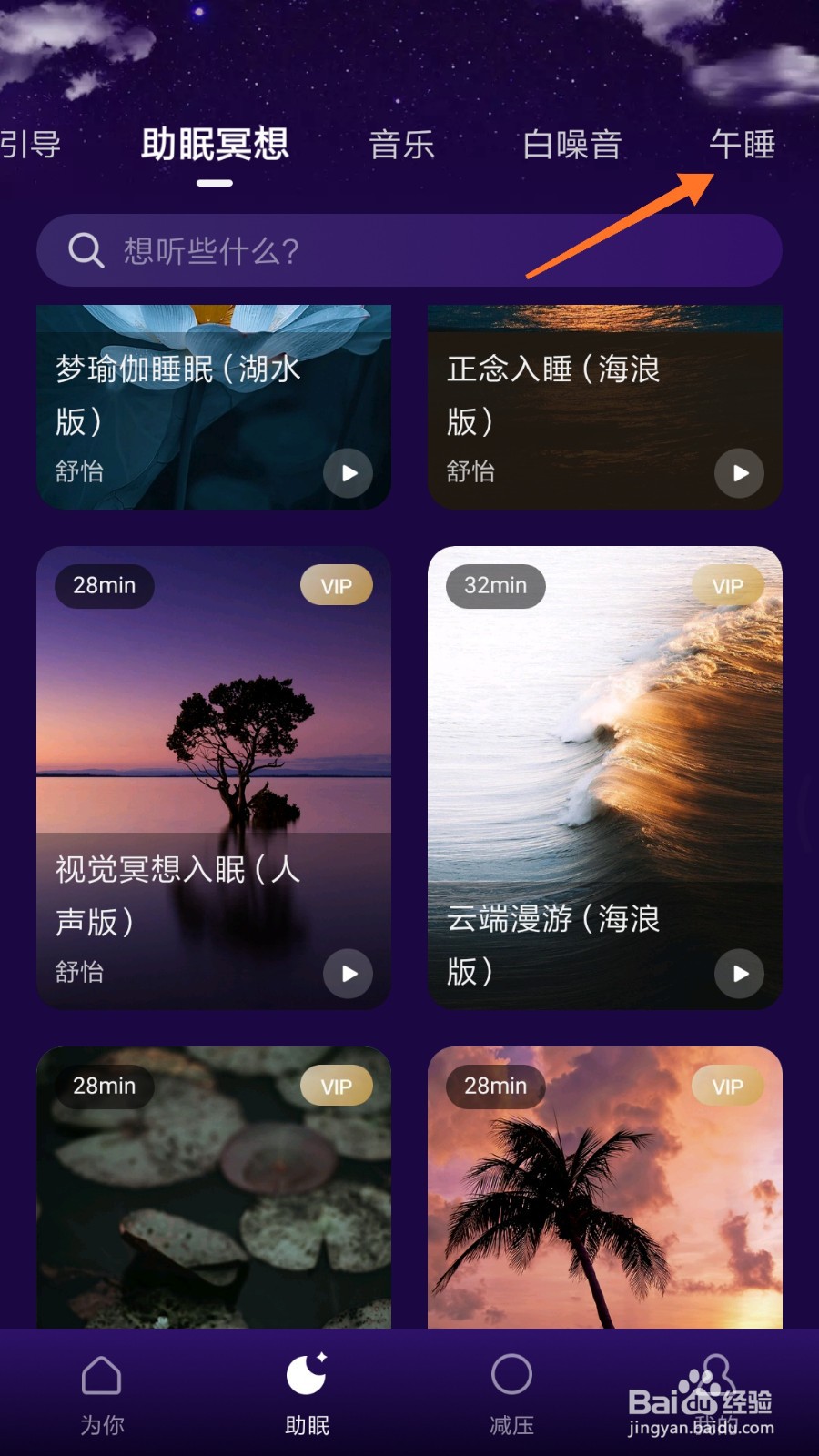The width and height of the screenshot is (819, 1456).
Task: Select the 引导 tab
Action: point(30,144)
